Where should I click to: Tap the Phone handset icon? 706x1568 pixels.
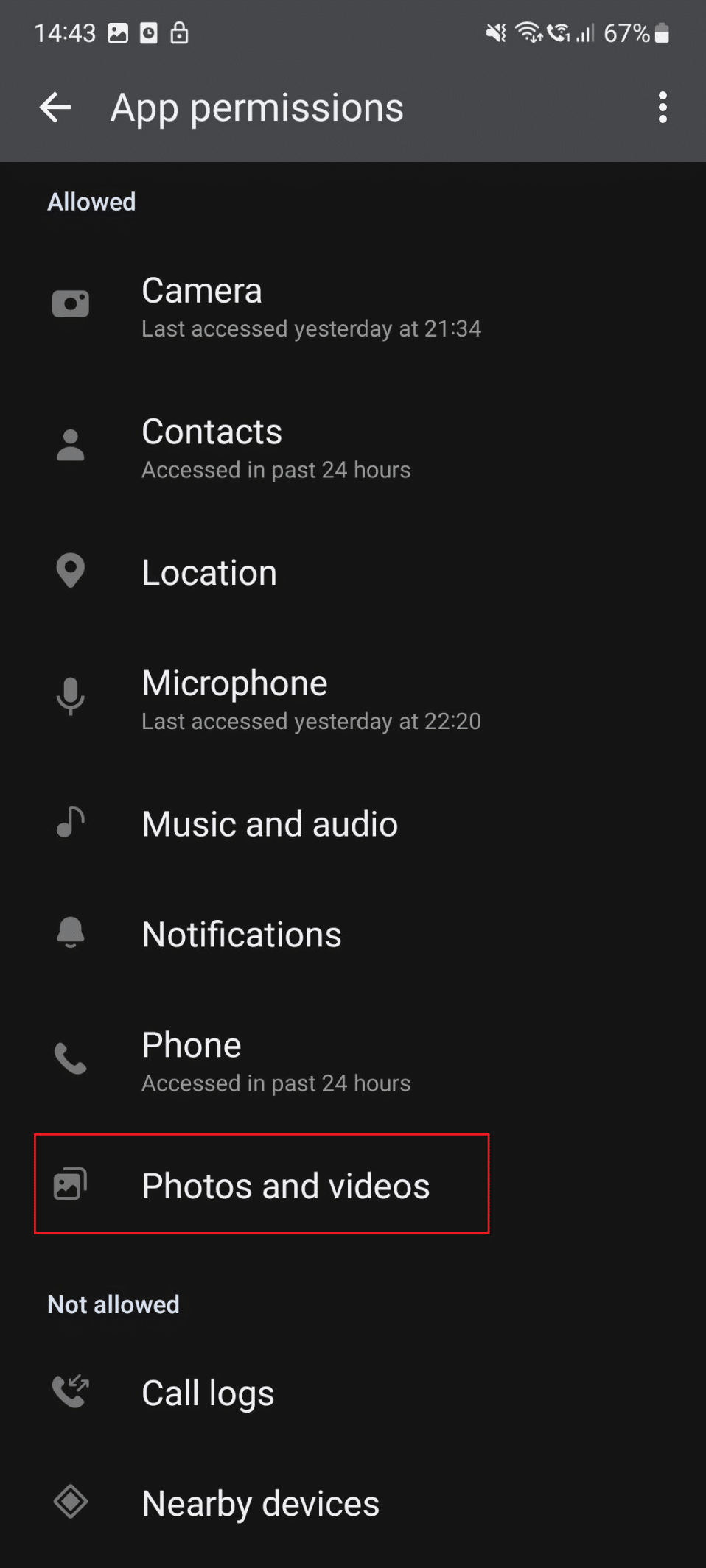pyautogui.click(x=70, y=1058)
